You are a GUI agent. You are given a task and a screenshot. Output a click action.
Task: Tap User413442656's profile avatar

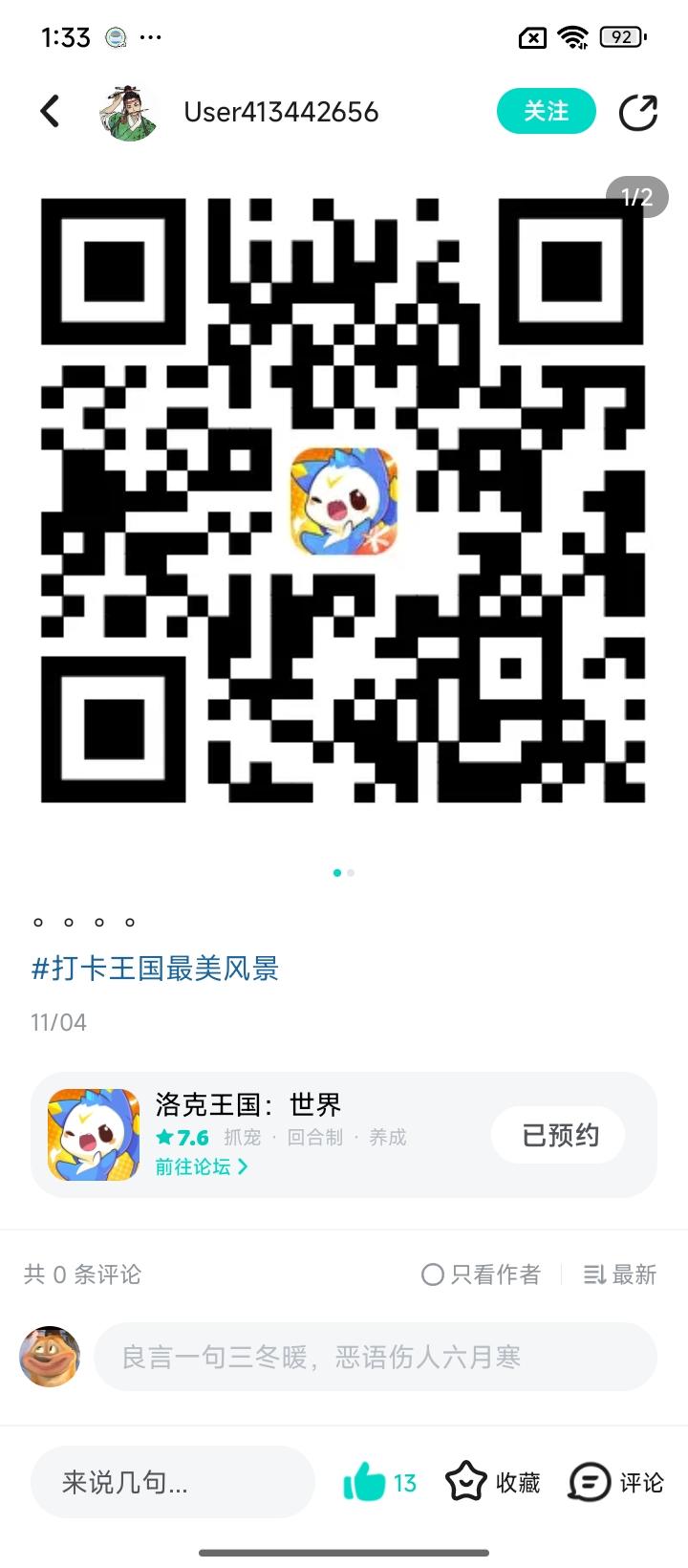(x=129, y=111)
